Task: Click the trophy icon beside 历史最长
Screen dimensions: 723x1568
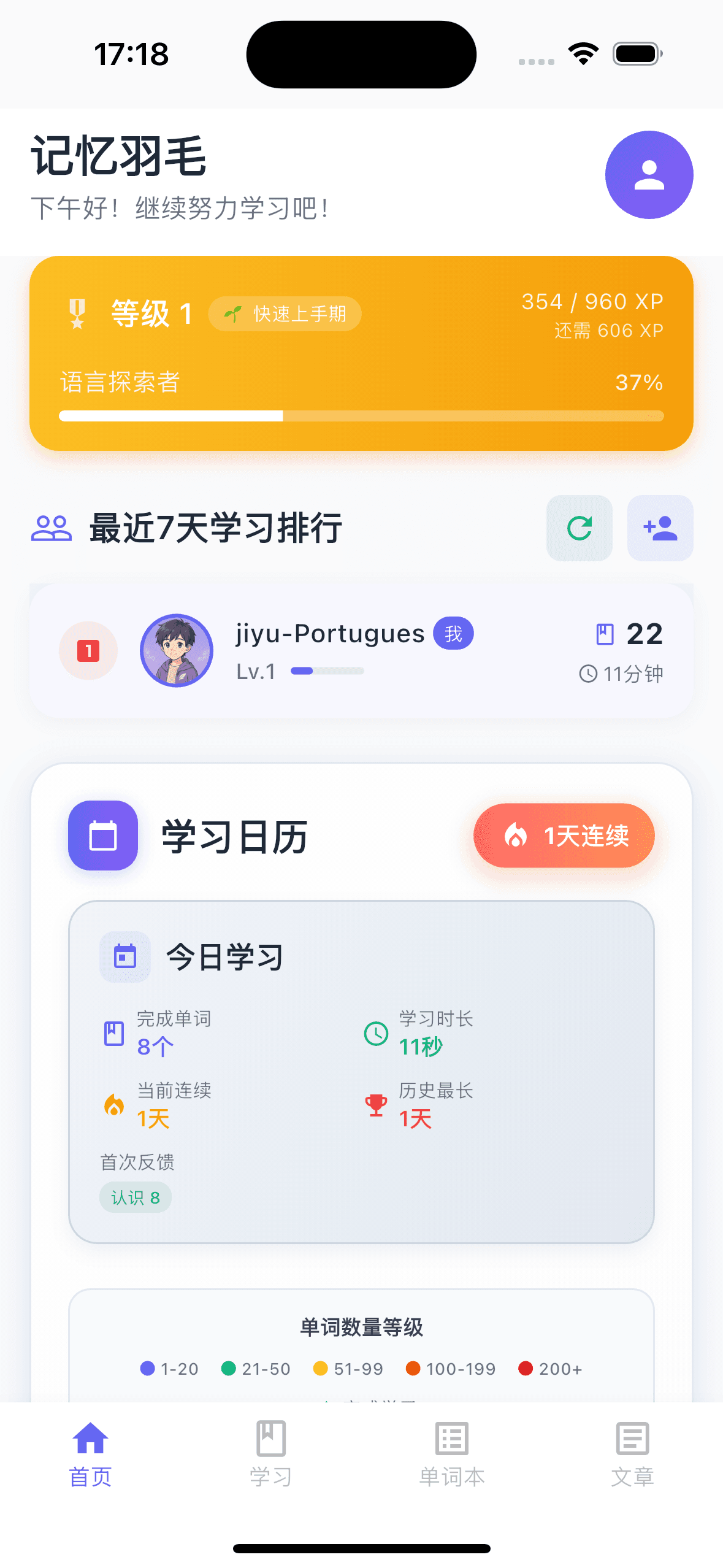Action: pyautogui.click(x=375, y=1104)
